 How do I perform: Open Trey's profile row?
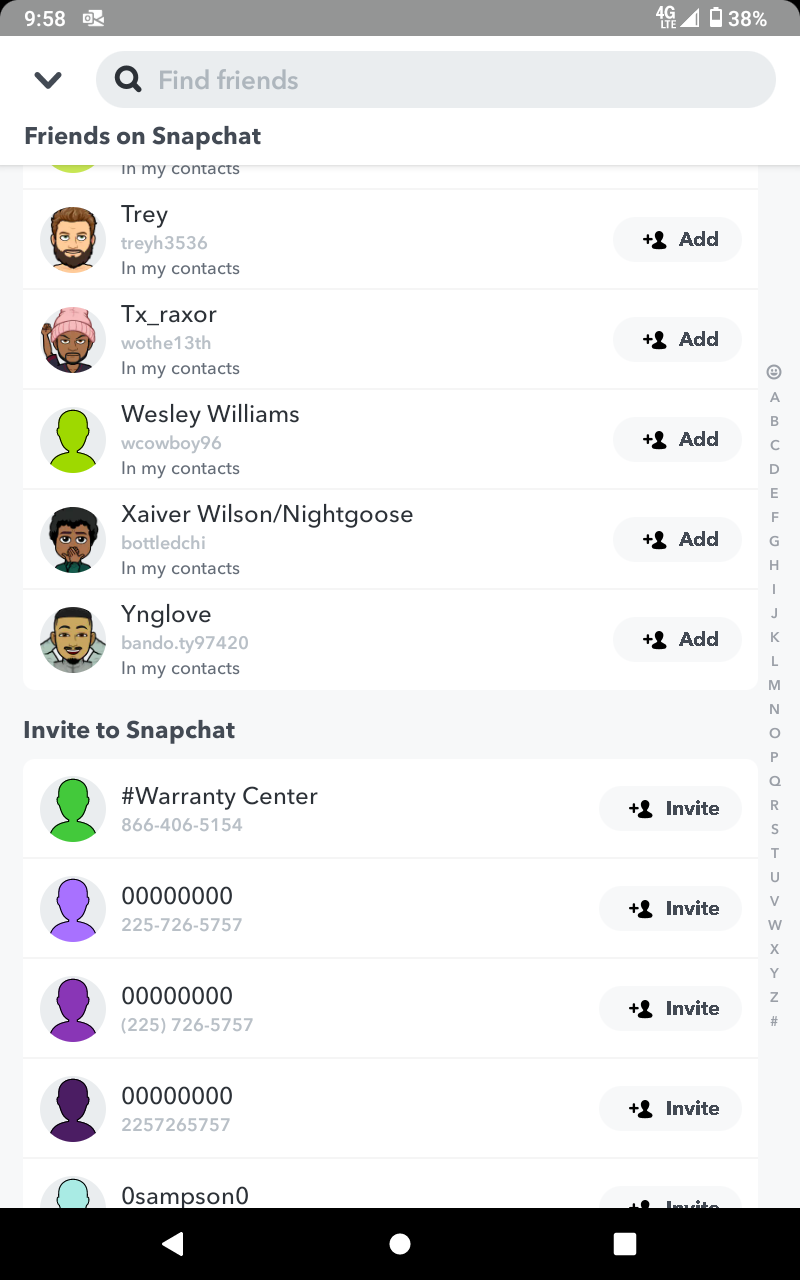pyautogui.click(x=300, y=240)
